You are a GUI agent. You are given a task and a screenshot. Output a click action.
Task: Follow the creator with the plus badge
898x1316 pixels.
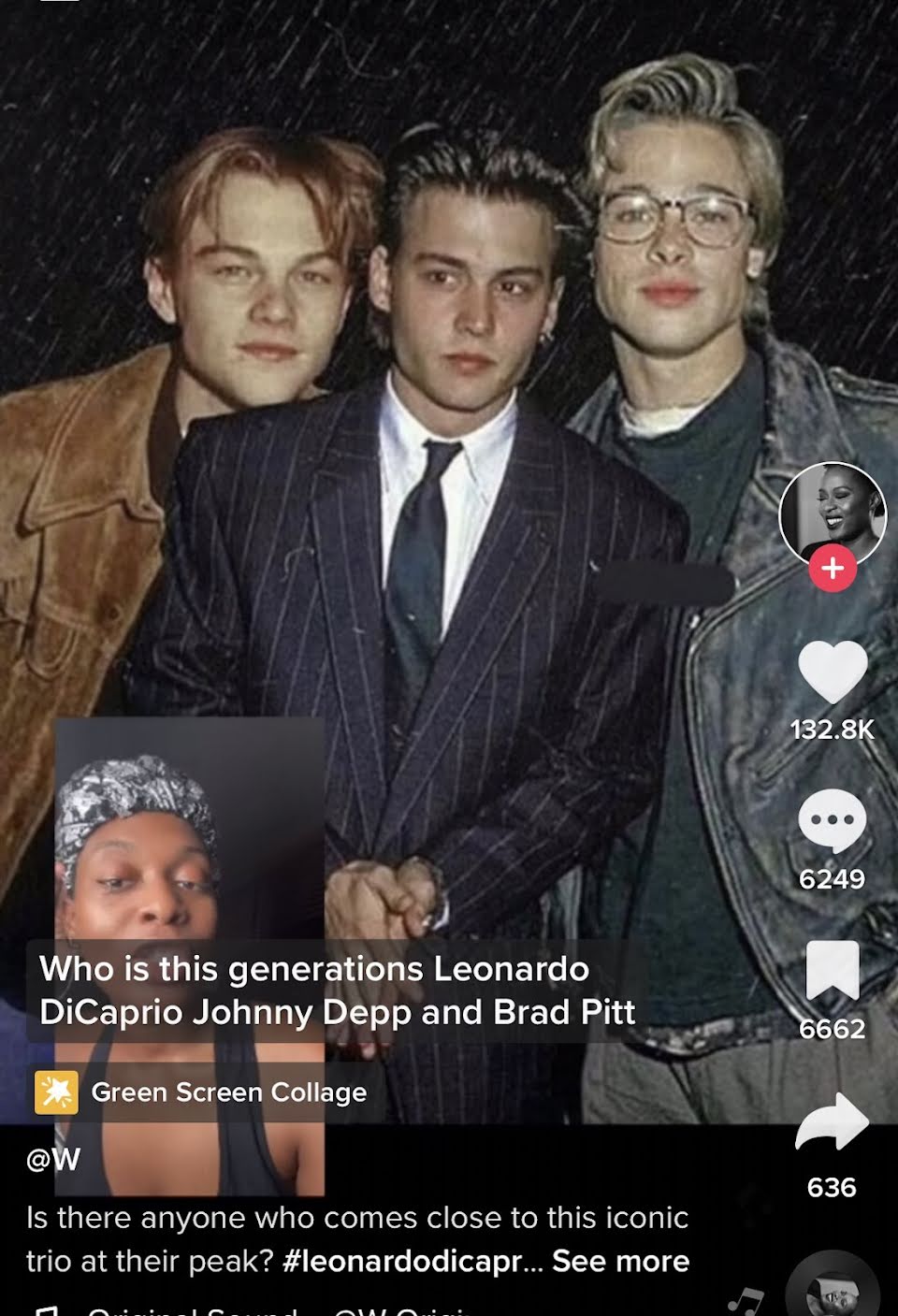pyautogui.click(x=832, y=568)
